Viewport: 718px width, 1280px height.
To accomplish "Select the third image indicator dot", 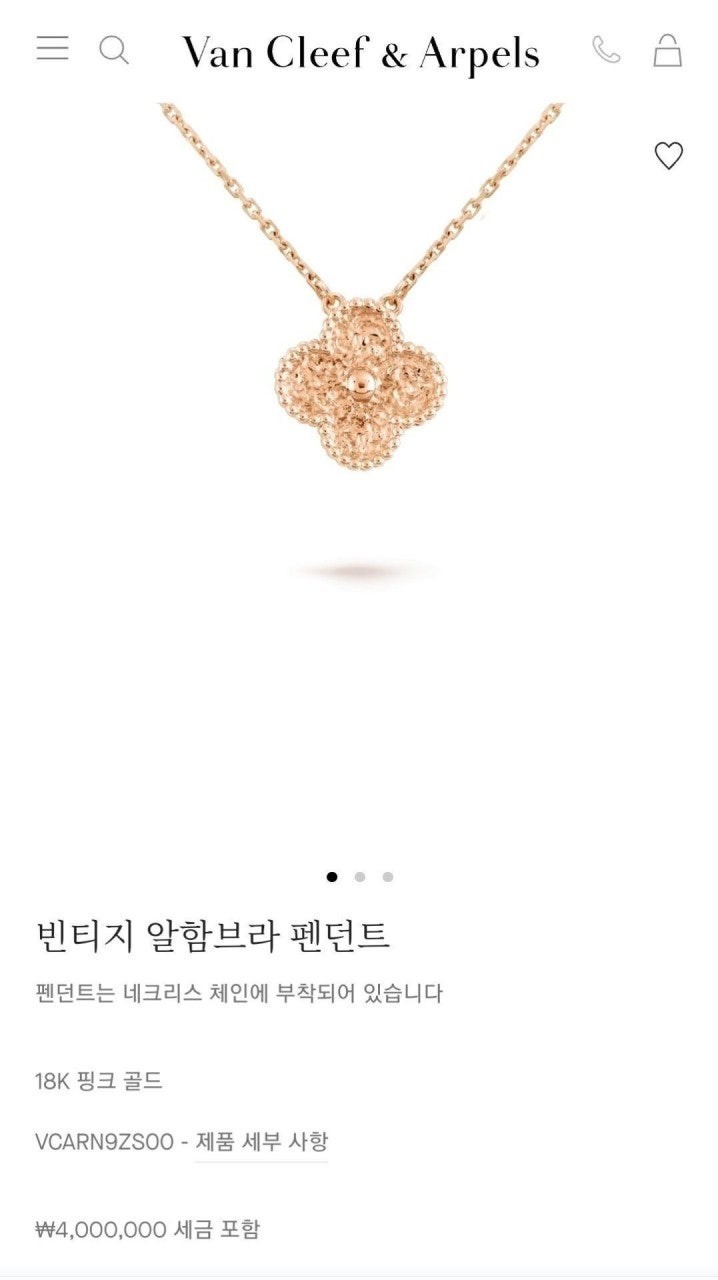I will (388, 877).
